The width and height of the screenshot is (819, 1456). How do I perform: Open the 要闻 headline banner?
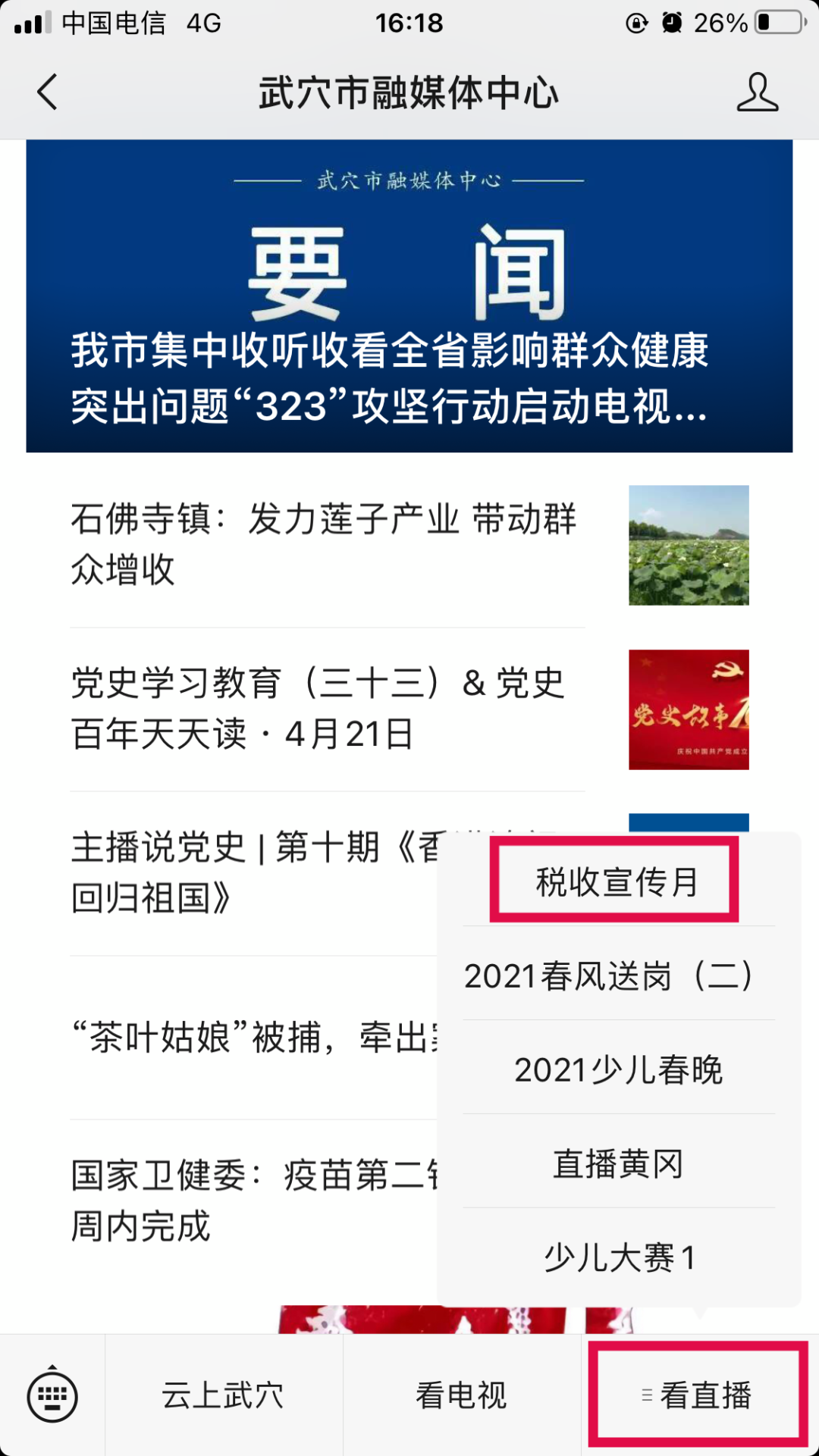click(x=409, y=296)
